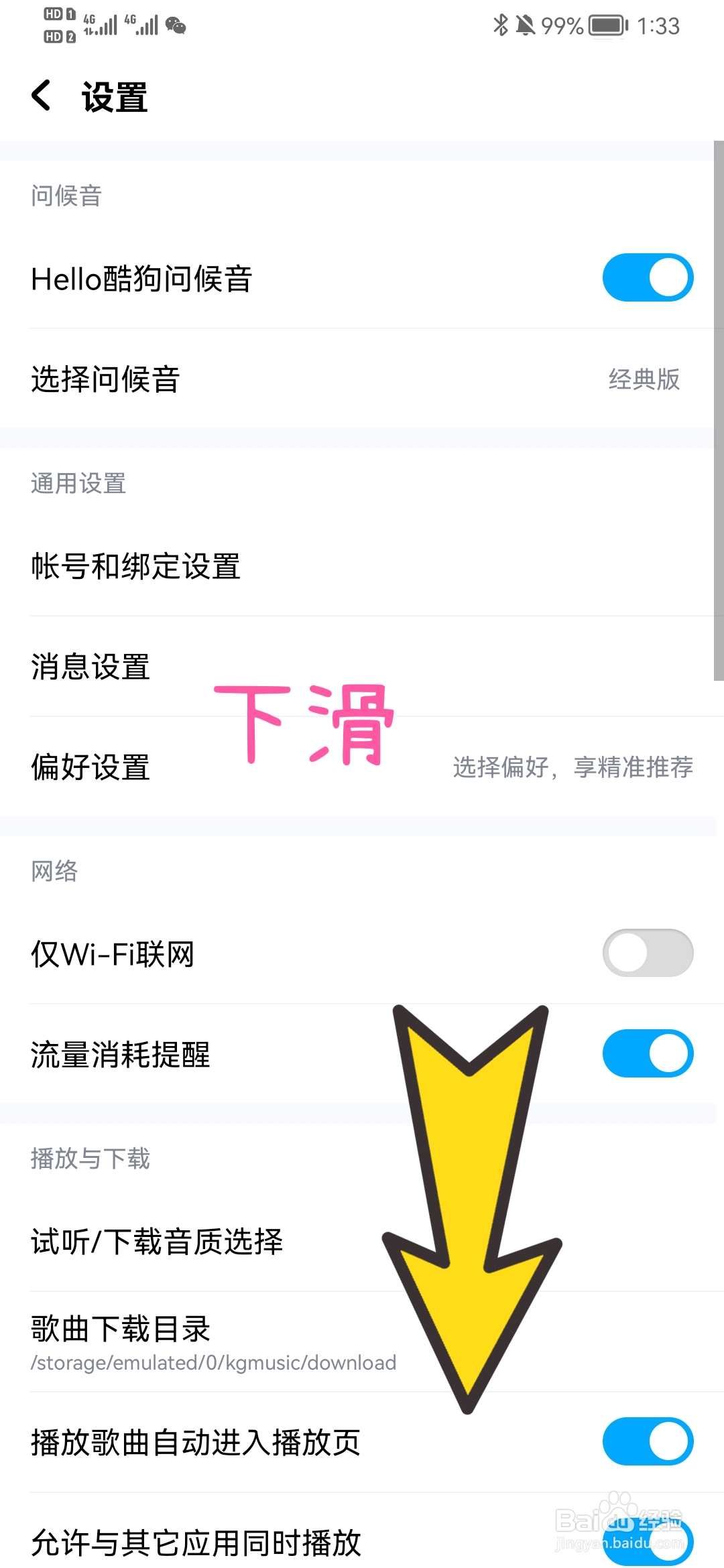The height and width of the screenshot is (1568, 724).
Task: Tap the back arrow to exit Settings
Action: tap(42, 96)
